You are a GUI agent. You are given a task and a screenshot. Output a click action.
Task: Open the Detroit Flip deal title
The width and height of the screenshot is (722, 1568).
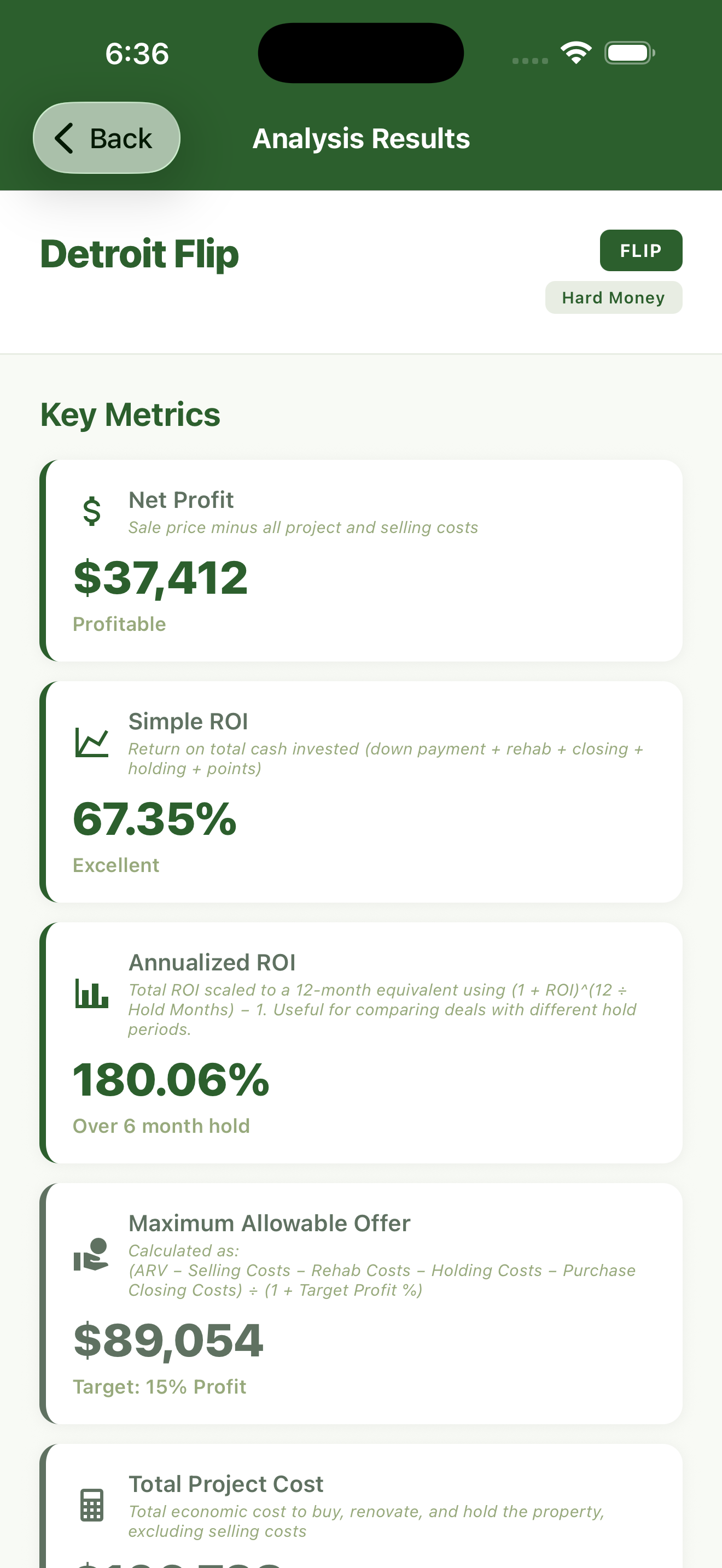(139, 254)
